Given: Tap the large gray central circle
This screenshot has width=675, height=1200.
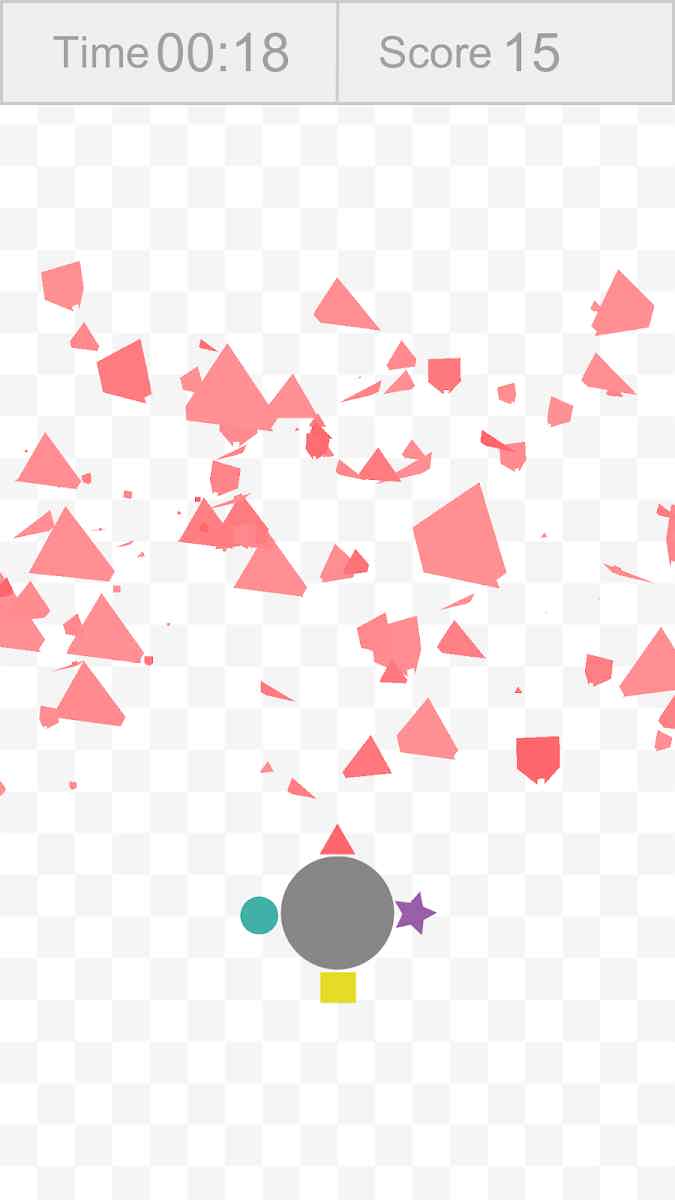Looking at the screenshot, I should pos(337,913).
